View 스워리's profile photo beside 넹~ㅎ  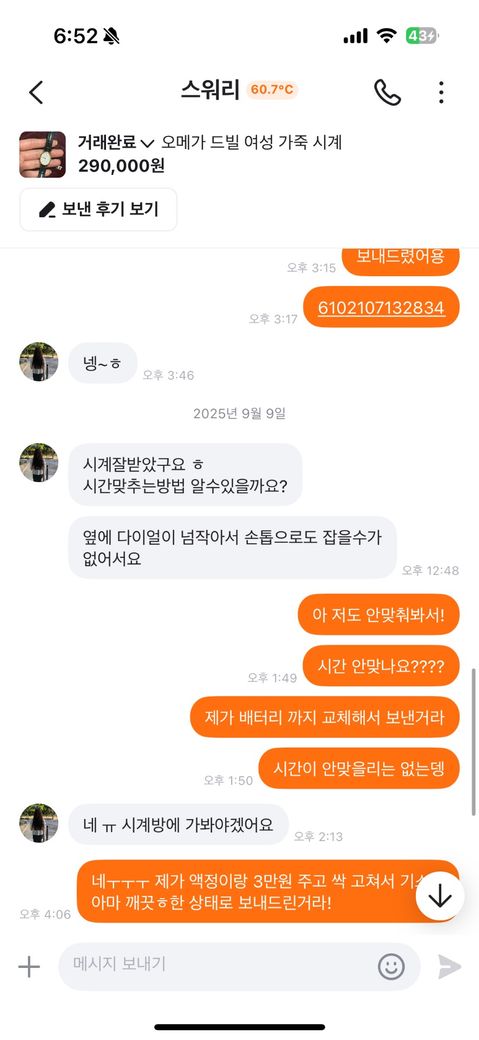38,361
